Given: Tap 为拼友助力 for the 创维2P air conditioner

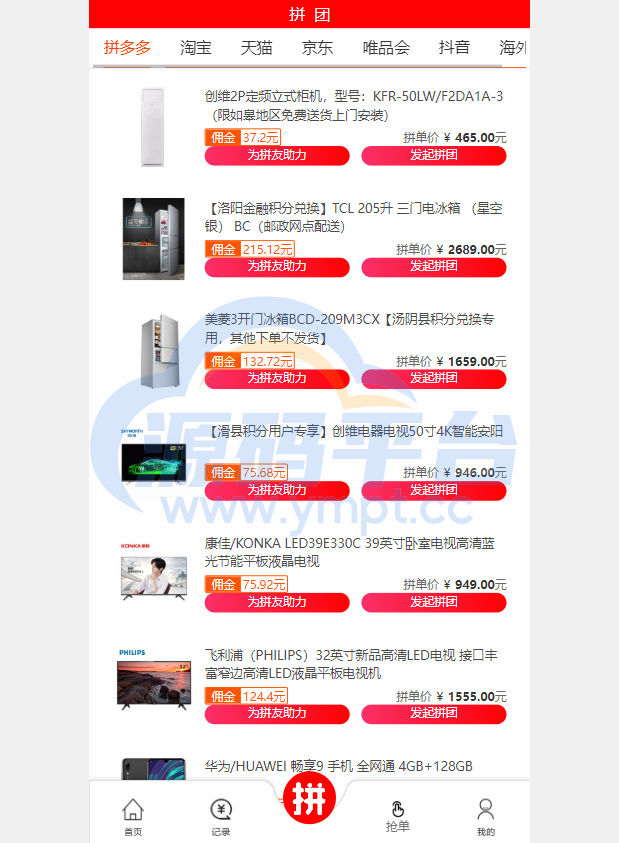Looking at the screenshot, I should point(277,155).
